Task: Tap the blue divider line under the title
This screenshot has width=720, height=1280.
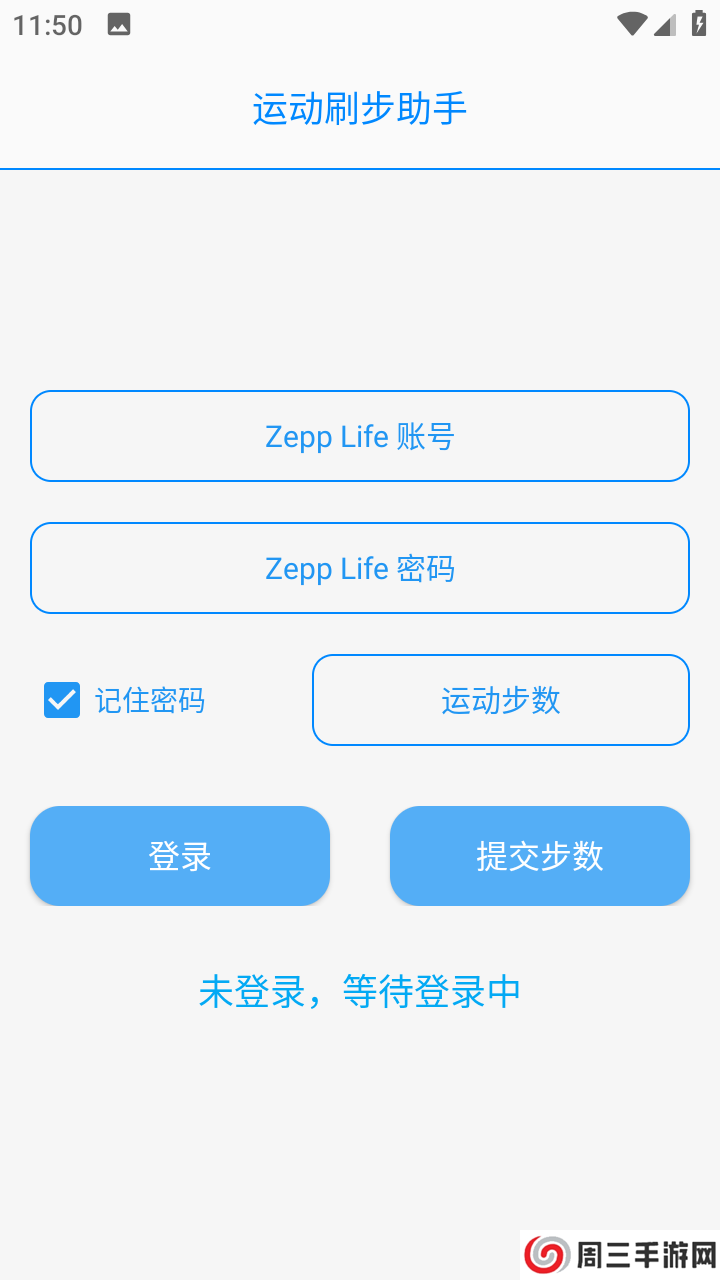Action: (360, 169)
